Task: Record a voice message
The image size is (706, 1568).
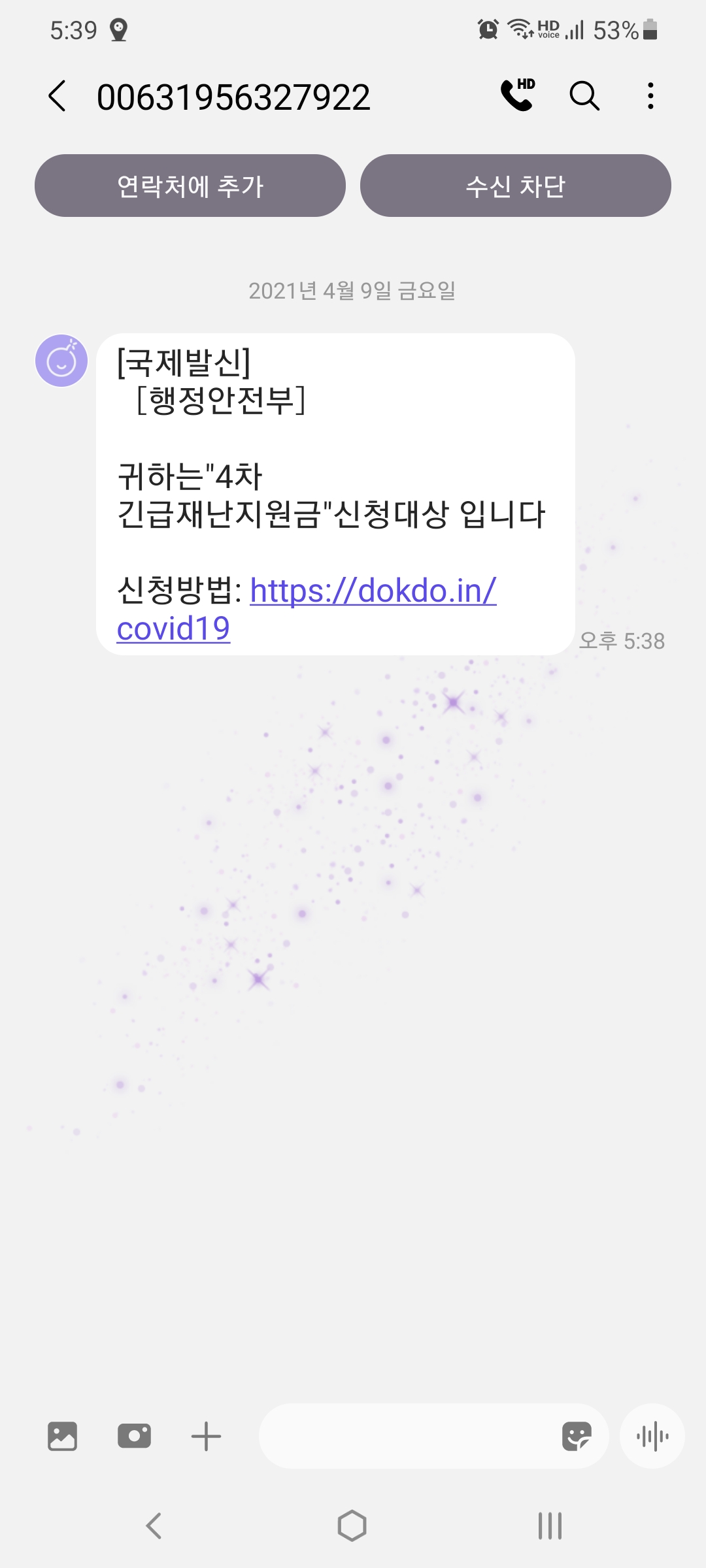Action: 652,1436
